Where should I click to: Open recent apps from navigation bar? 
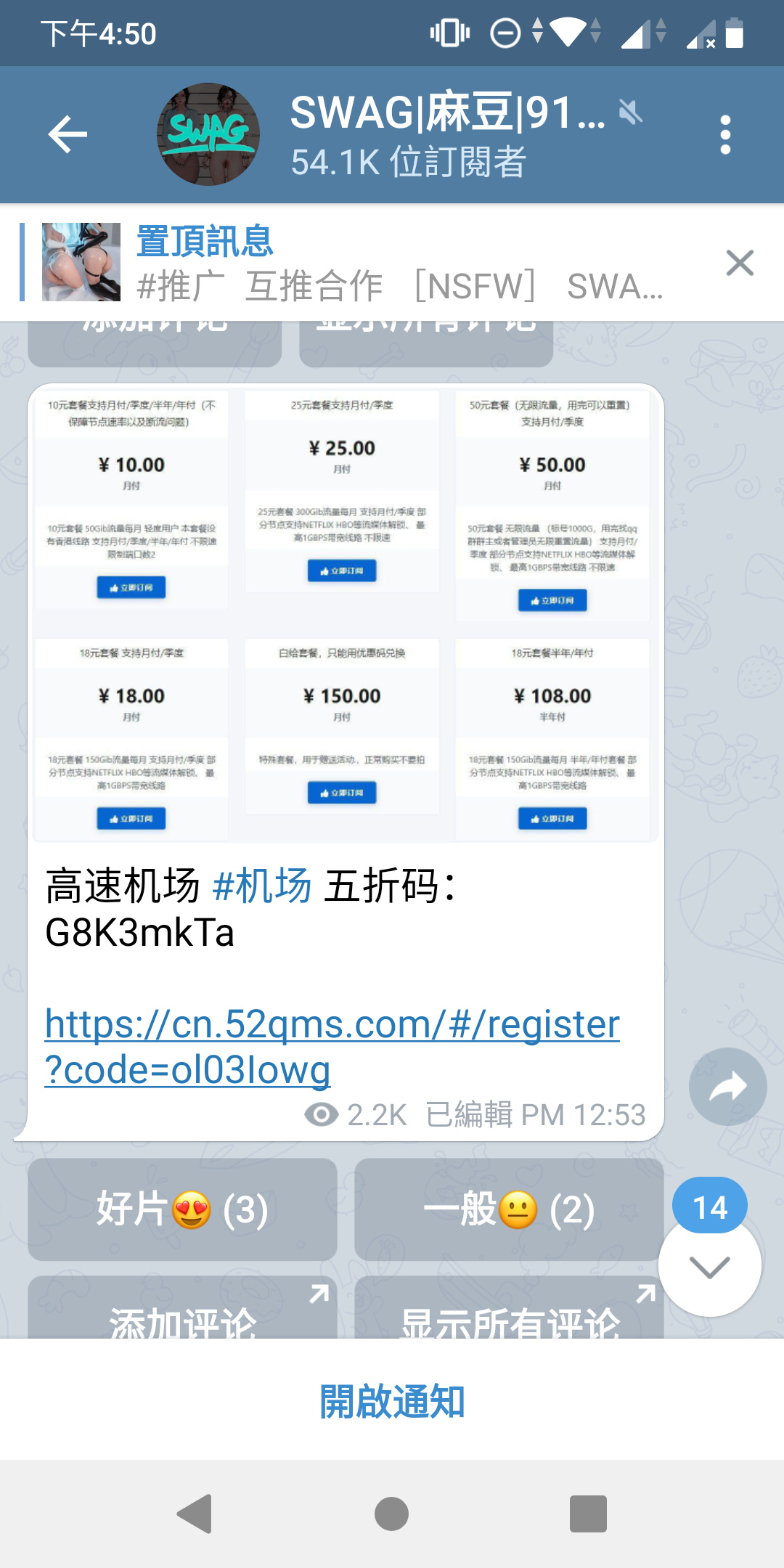588,1514
